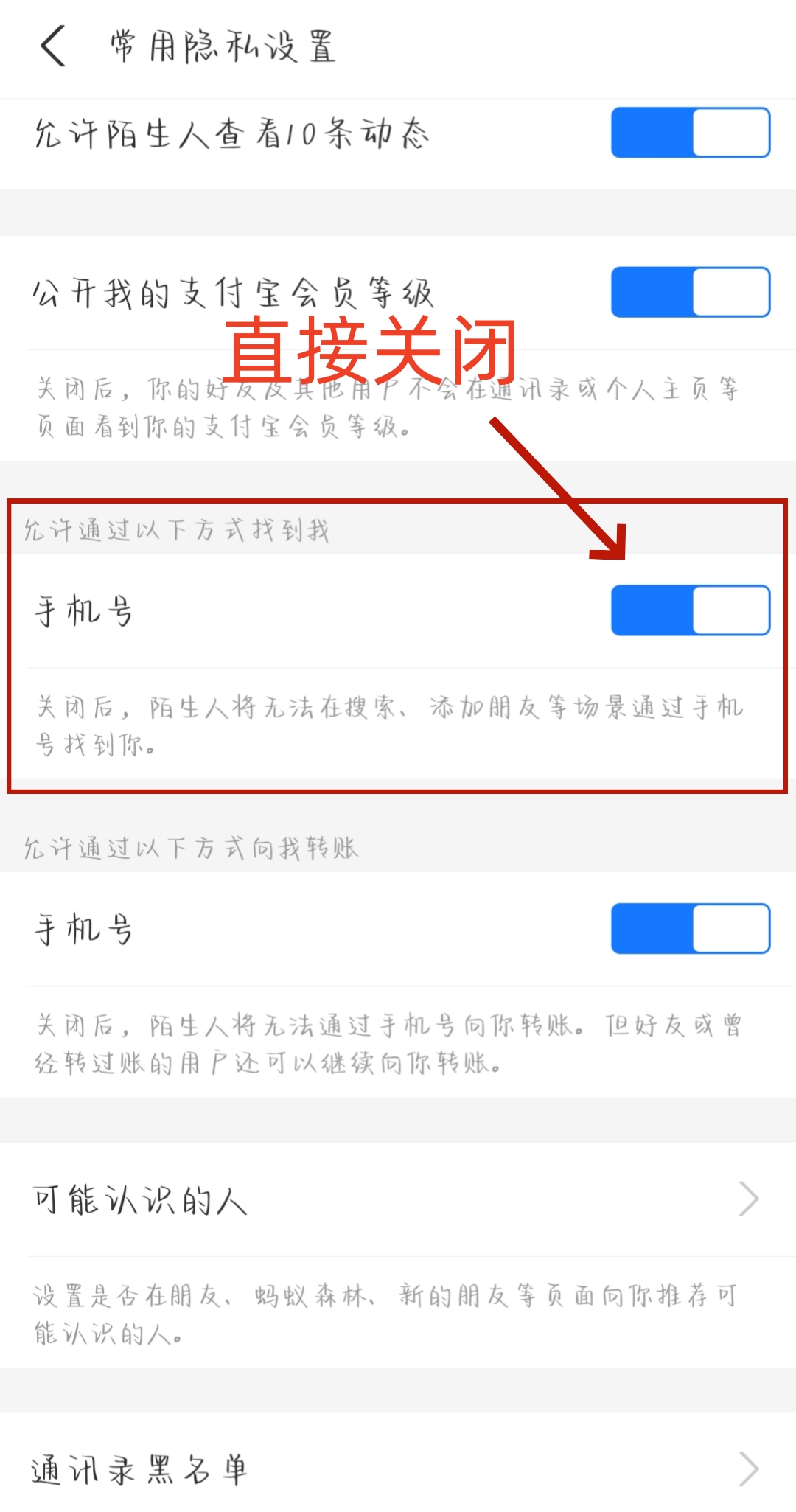This screenshot has width=796, height=1512.
Task: Toggle 手机号 switch under 向我转账 section
Action: point(690,929)
